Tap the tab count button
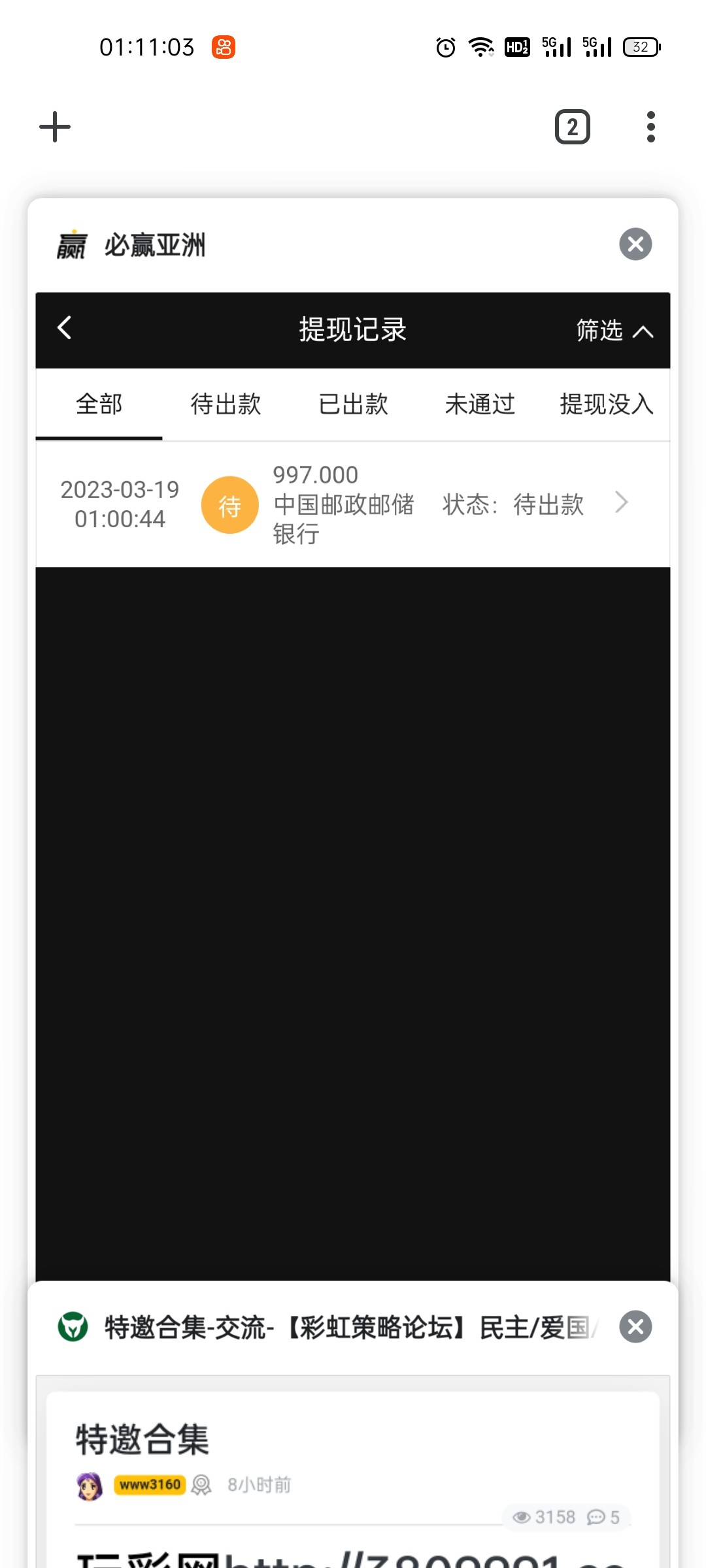Screen dimensions: 706x1568 [572, 127]
